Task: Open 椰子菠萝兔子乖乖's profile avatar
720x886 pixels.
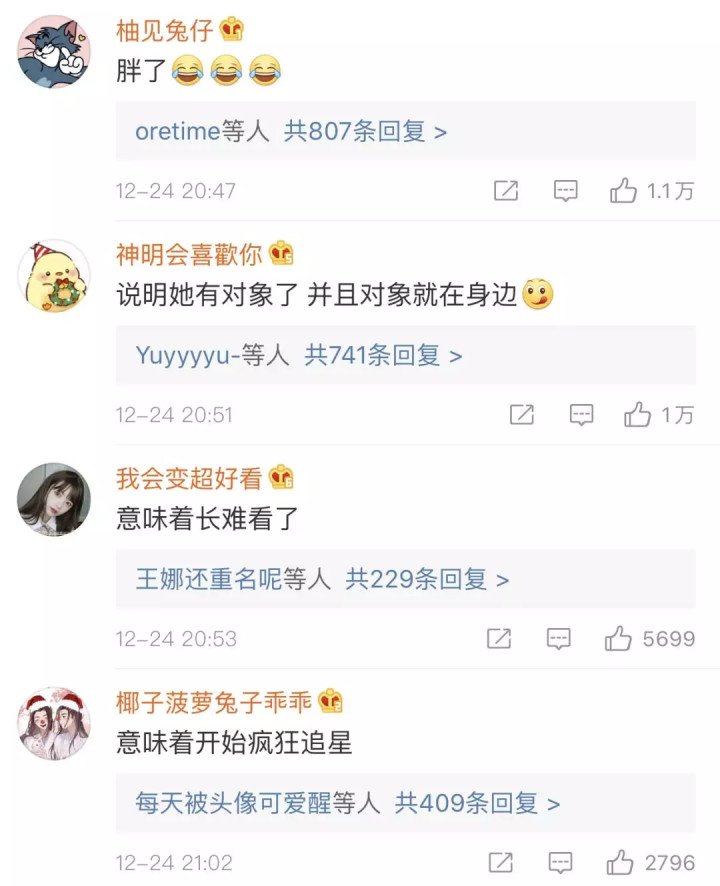Action: (54, 722)
